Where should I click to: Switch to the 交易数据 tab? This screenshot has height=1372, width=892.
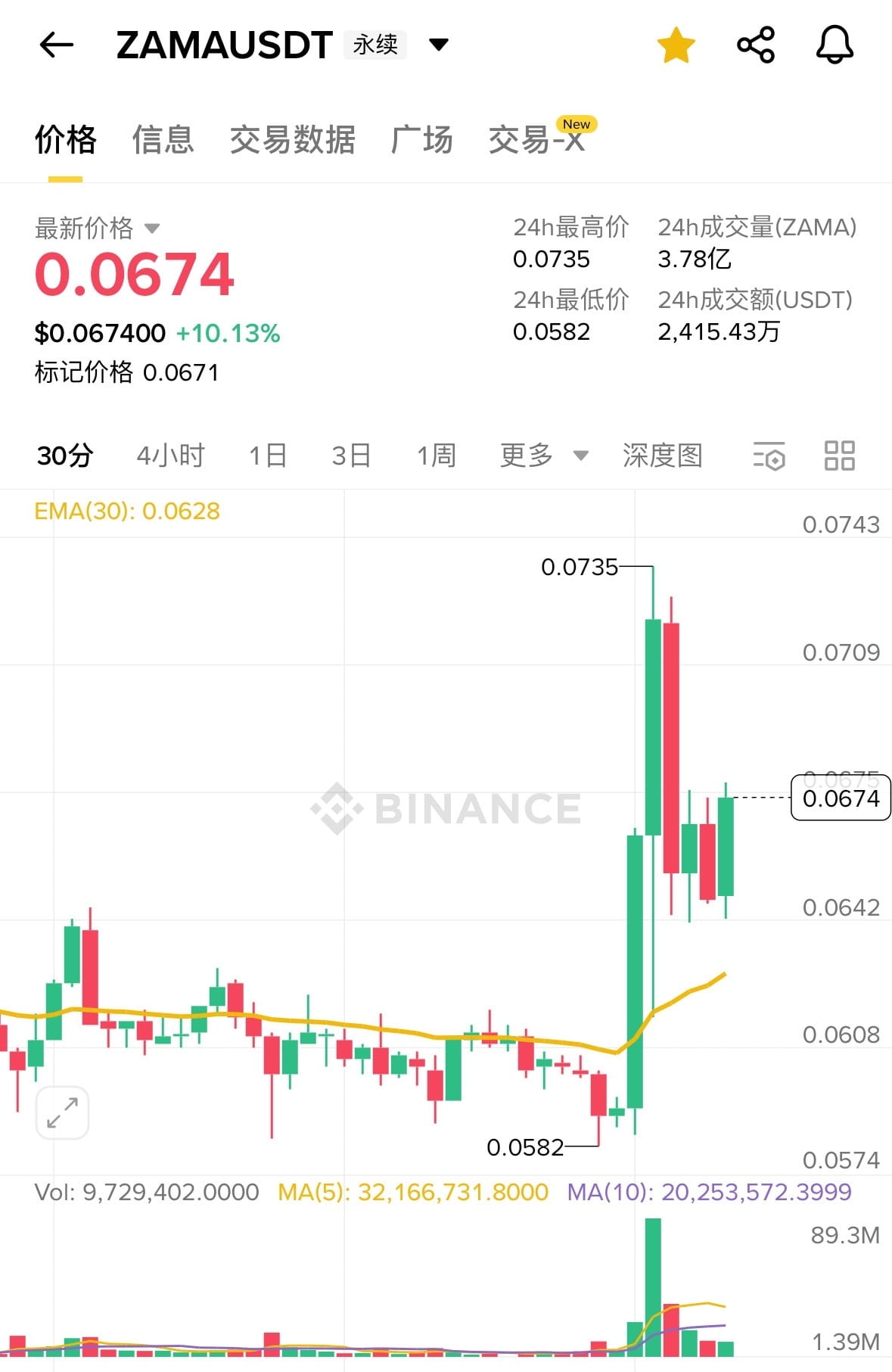[x=292, y=140]
